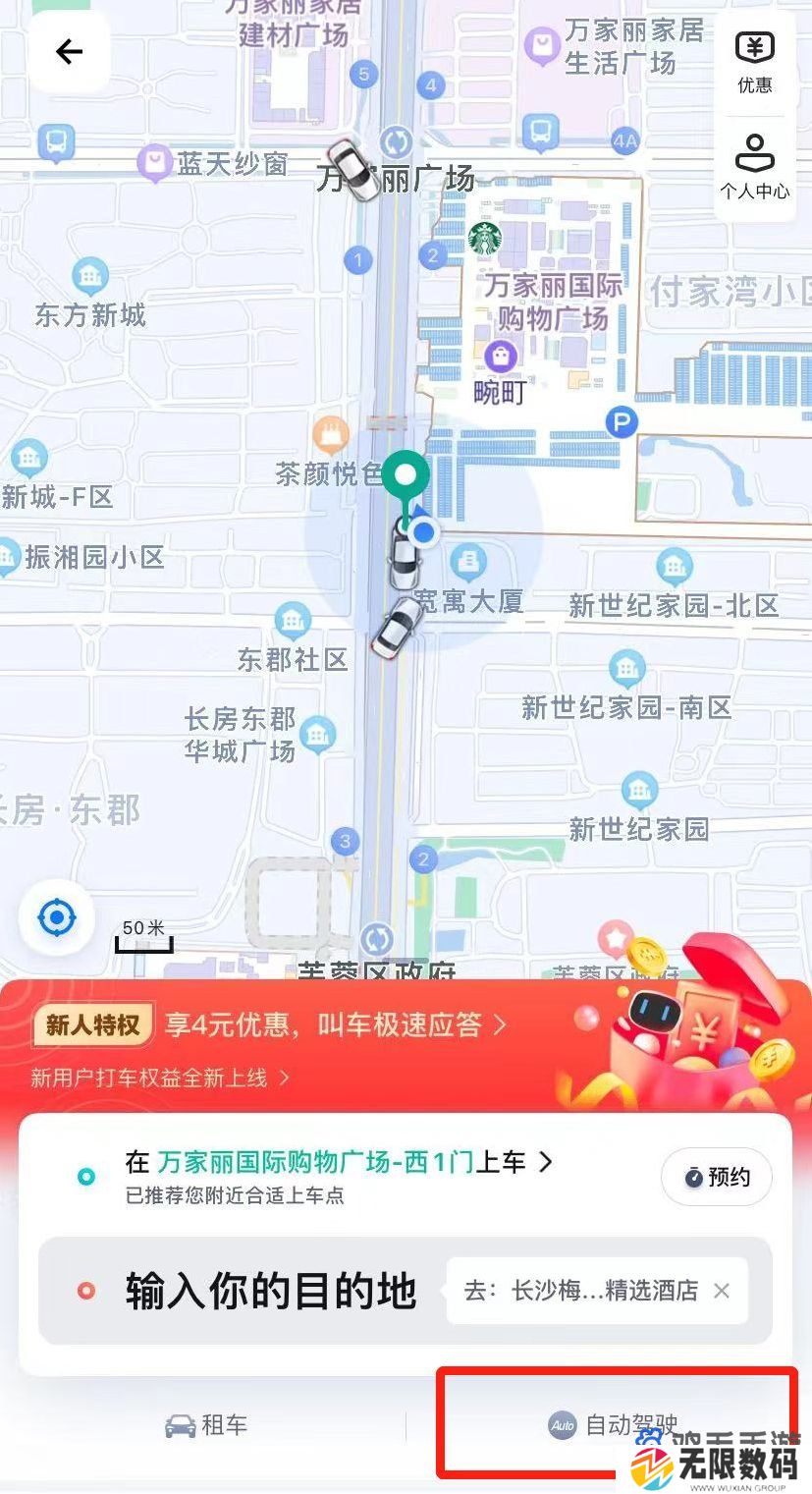
Task: Tap the 畹町 store marker
Action: [499, 357]
